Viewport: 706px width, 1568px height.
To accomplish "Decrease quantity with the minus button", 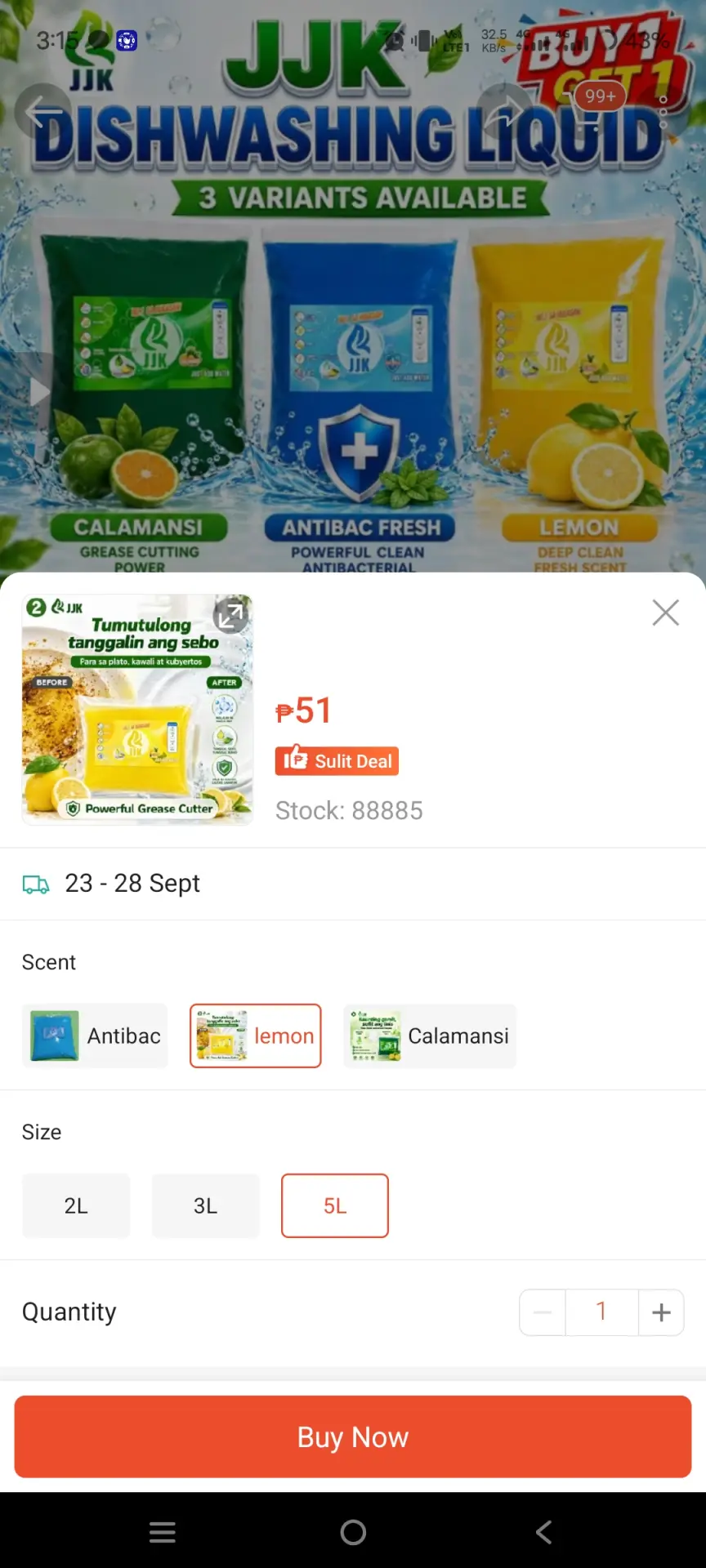I will click(543, 1312).
